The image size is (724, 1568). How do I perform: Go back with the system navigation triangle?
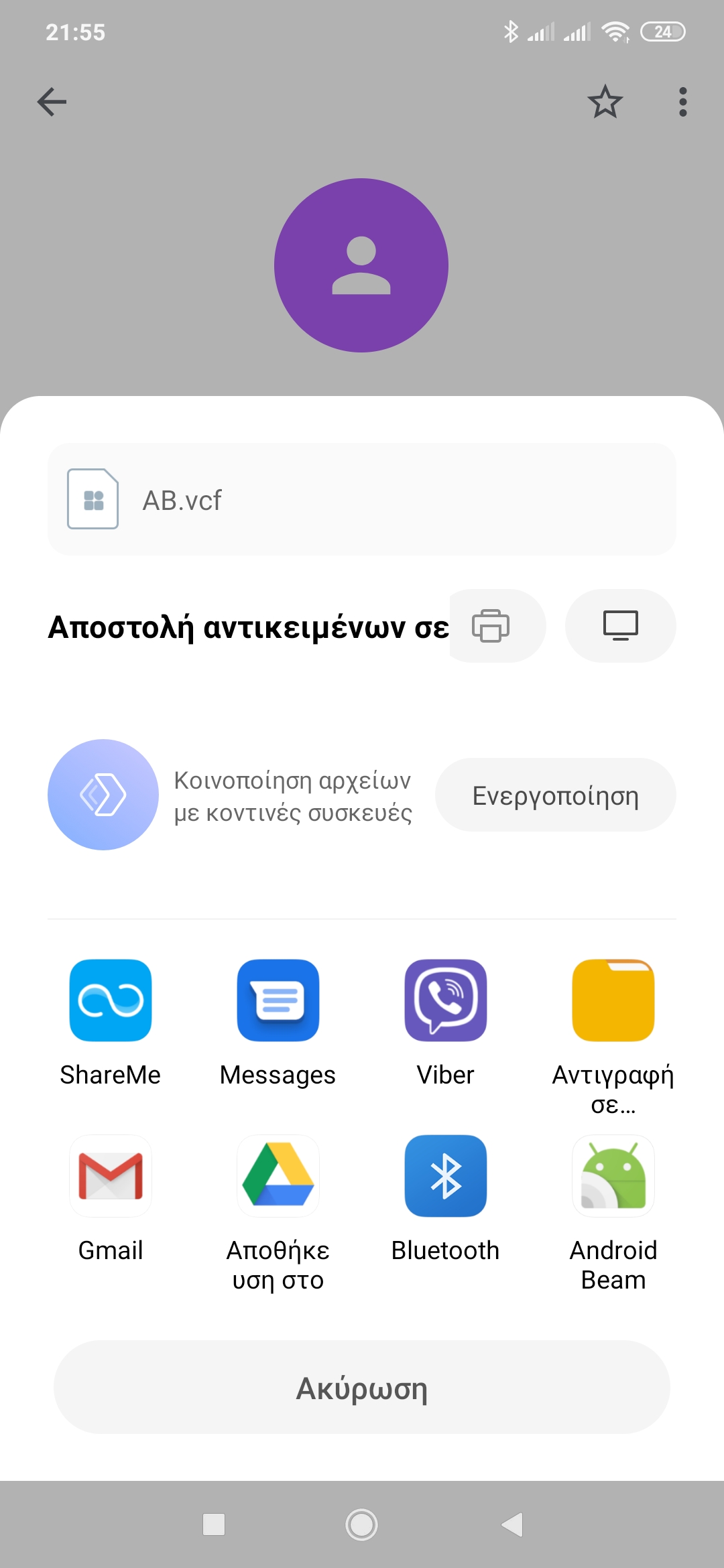512,1524
